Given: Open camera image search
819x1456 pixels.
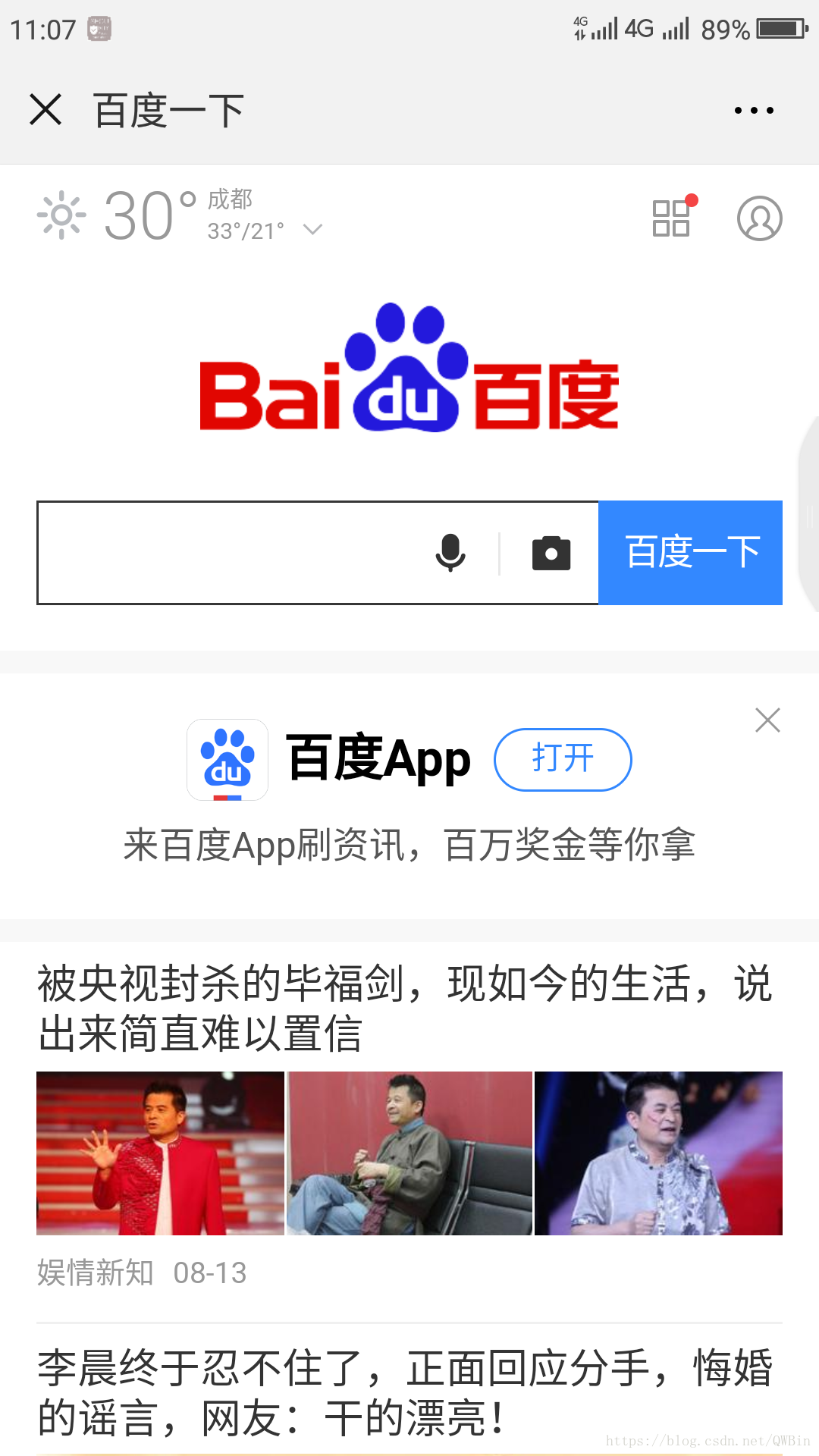Looking at the screenshot, I should pyautogui.click(x=551, y=553).
